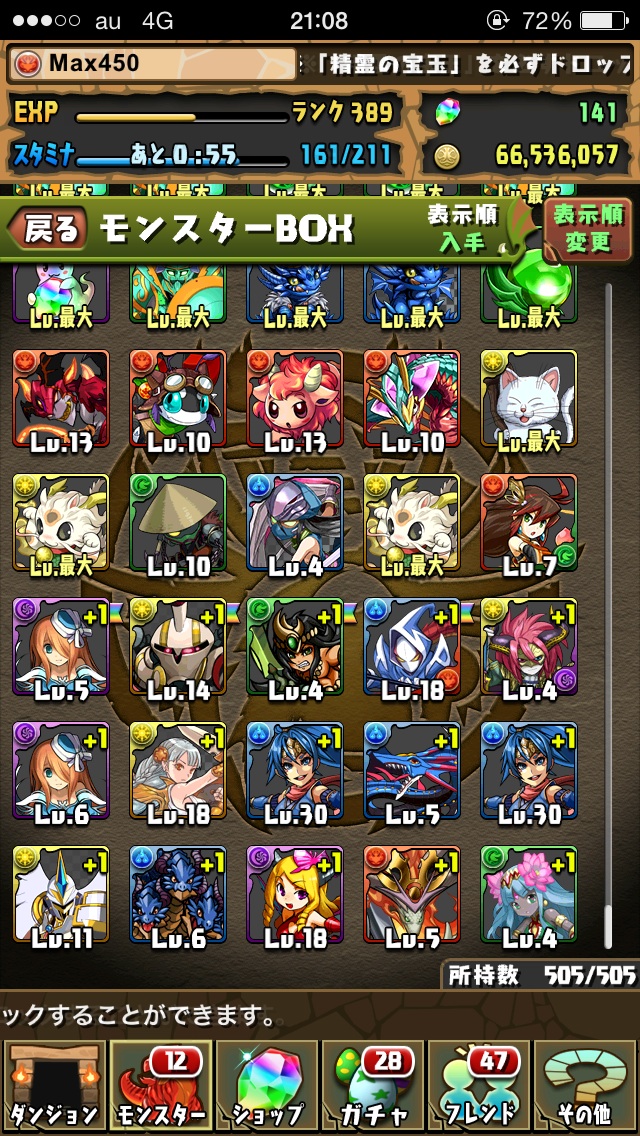Image resolution: width=640 pixels, height=1136 pixels.
Task: Select the hooded white ninja monster Lv.18
Action: point(412,648)
